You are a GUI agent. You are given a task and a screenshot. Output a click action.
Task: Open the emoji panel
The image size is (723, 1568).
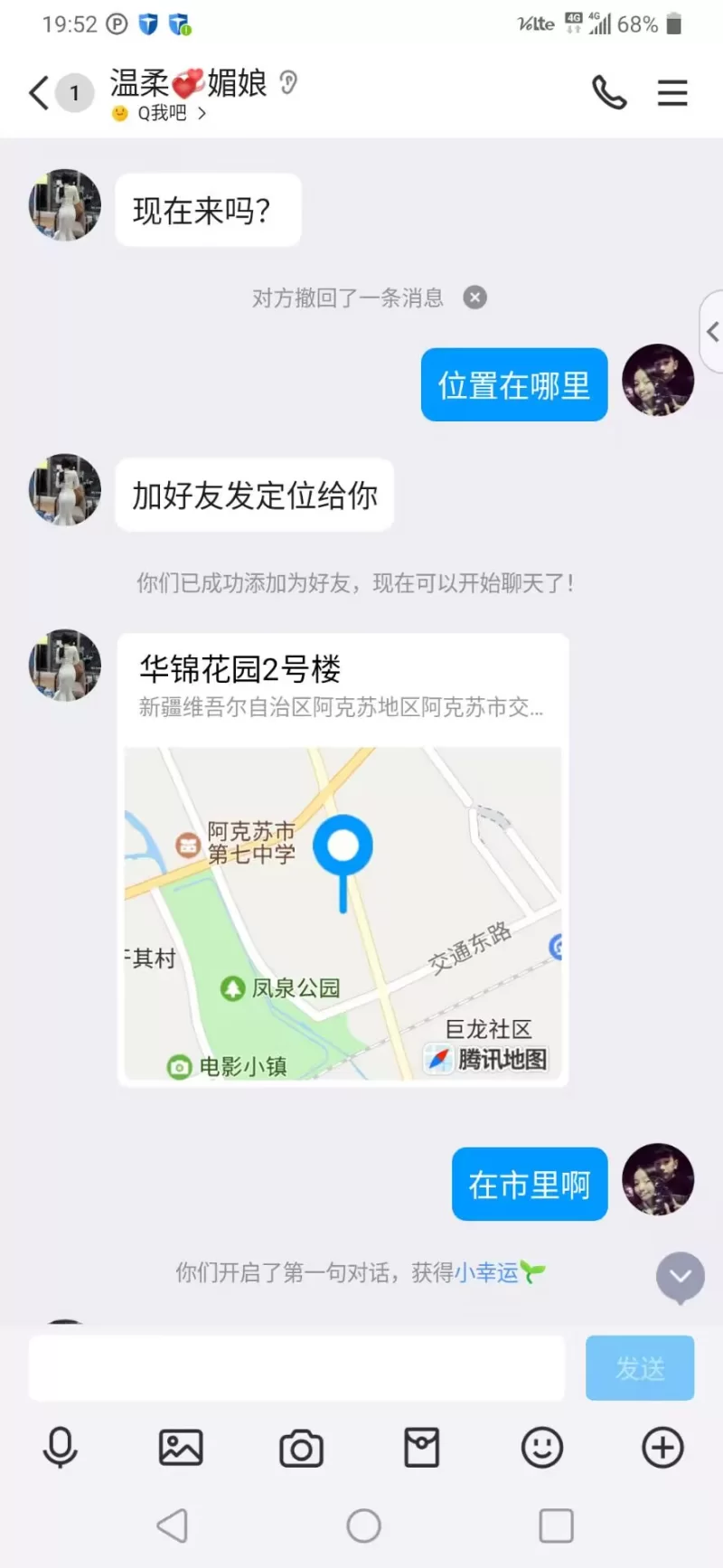coord(541,1448)
